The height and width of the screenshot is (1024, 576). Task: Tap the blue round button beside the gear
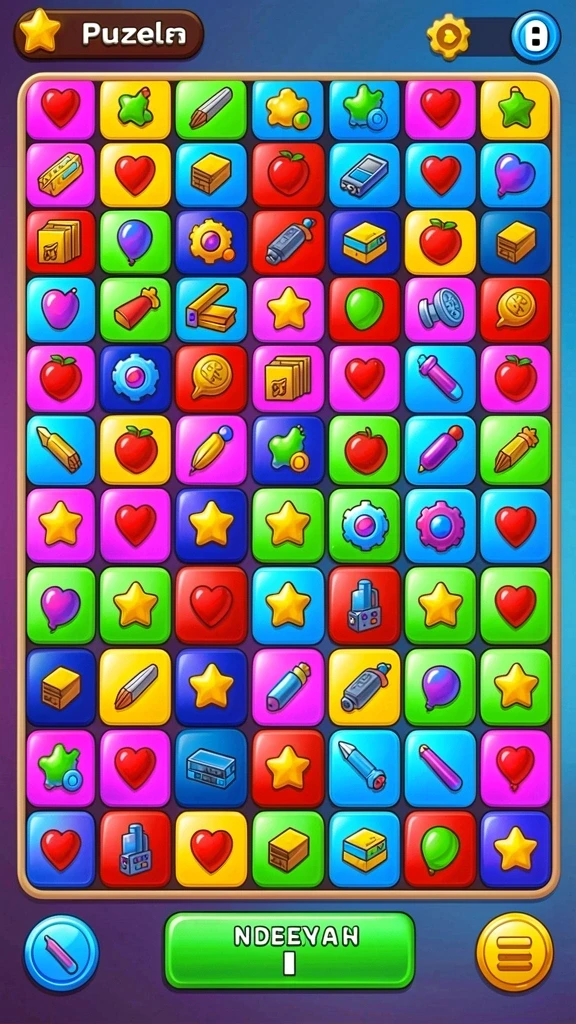536,36
